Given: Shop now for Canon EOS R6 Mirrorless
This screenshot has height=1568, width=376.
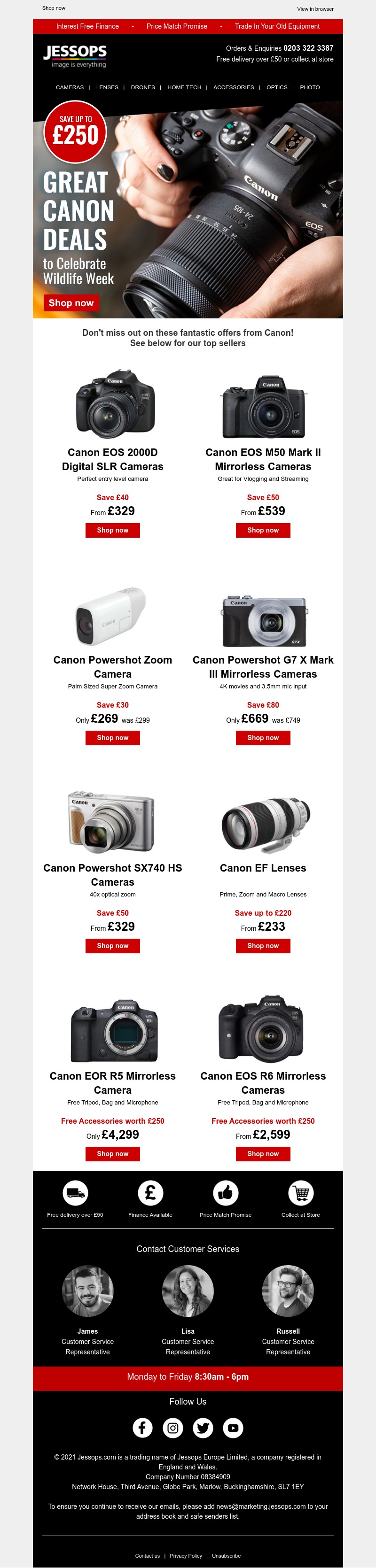Looking at the screenshot, I should (263, 1153).
